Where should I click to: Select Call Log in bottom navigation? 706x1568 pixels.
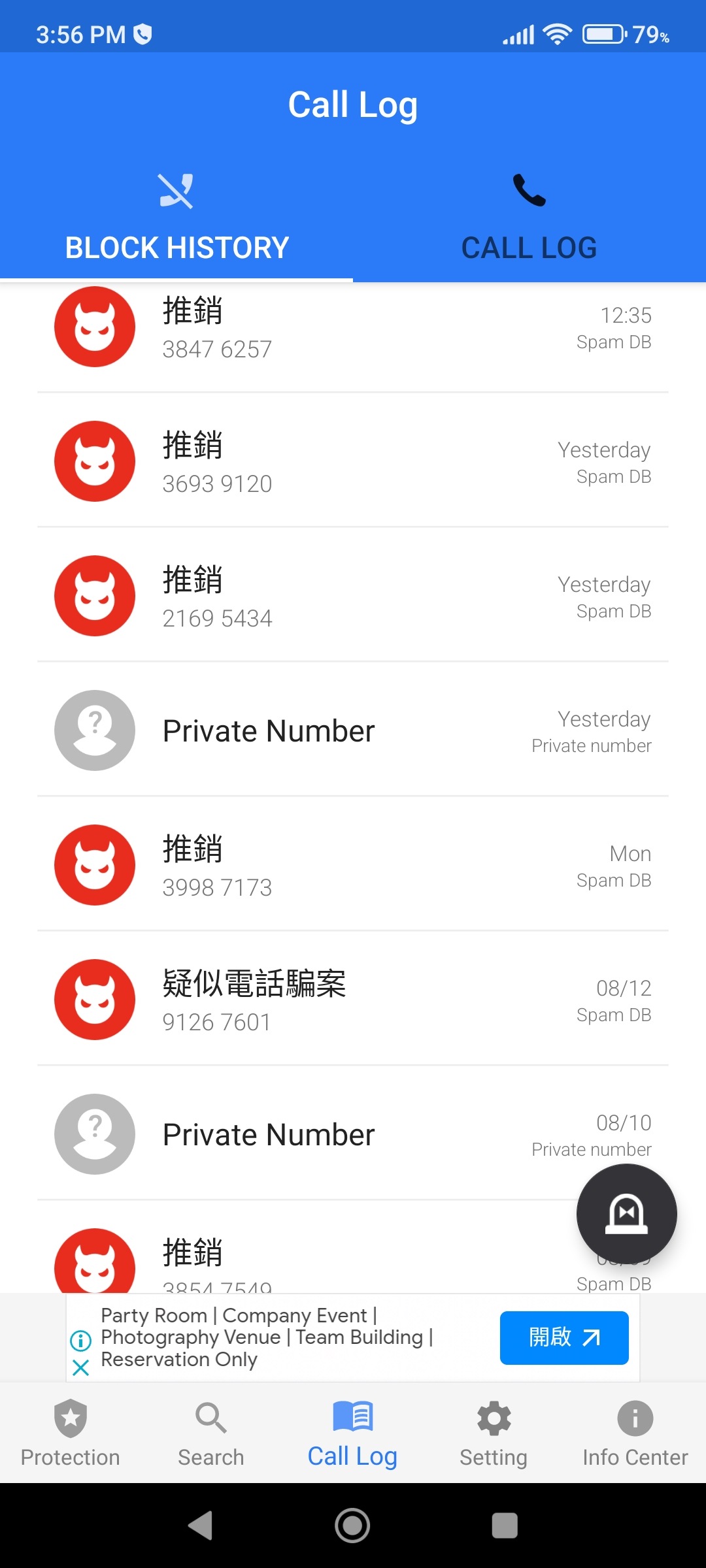pos(353,1433)
